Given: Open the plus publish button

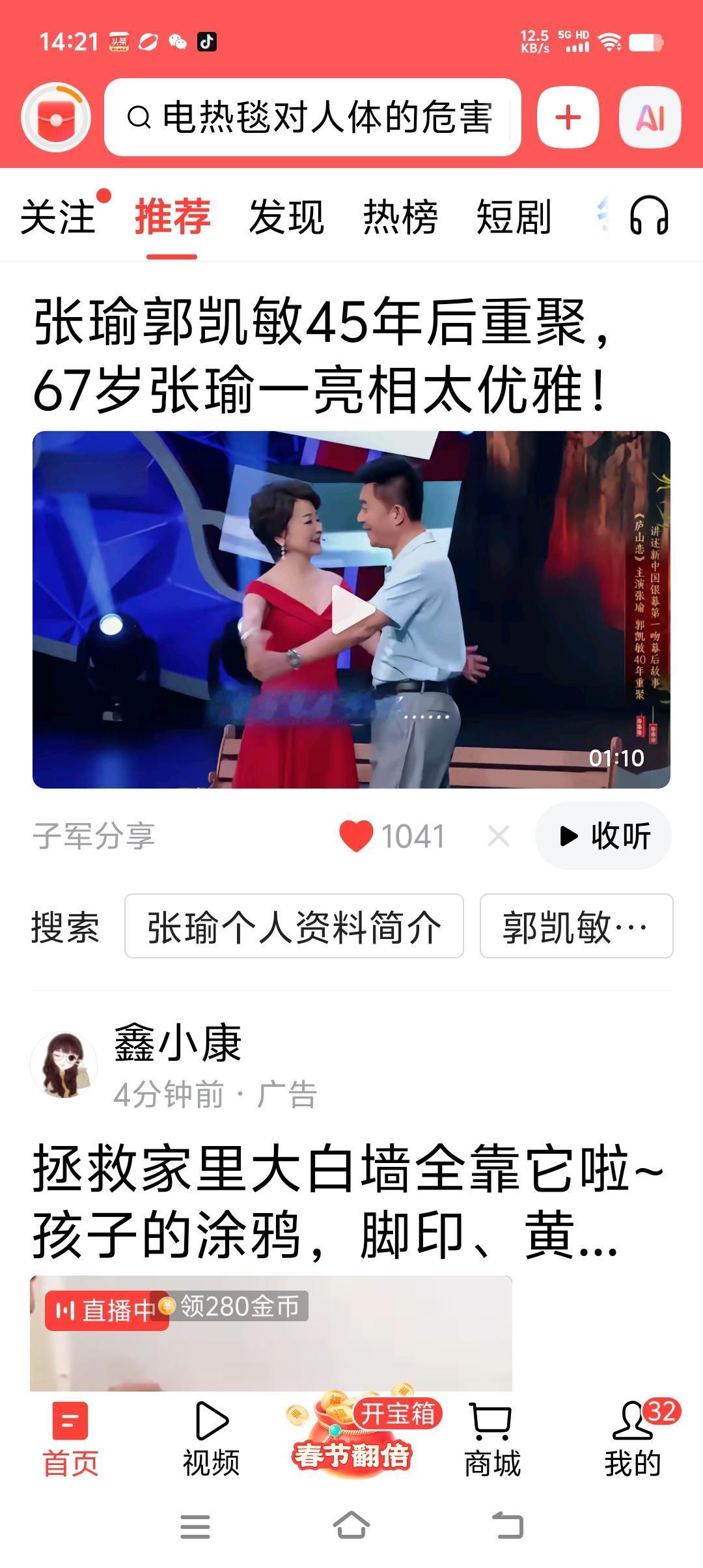Looking at the screenshot, I should (568, 118).
